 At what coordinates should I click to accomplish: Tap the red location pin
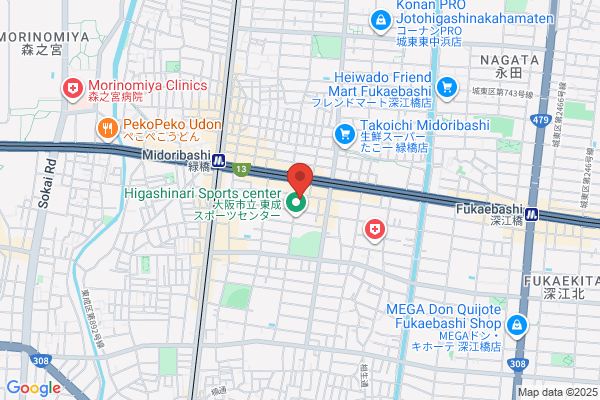[x=300, y=180]
